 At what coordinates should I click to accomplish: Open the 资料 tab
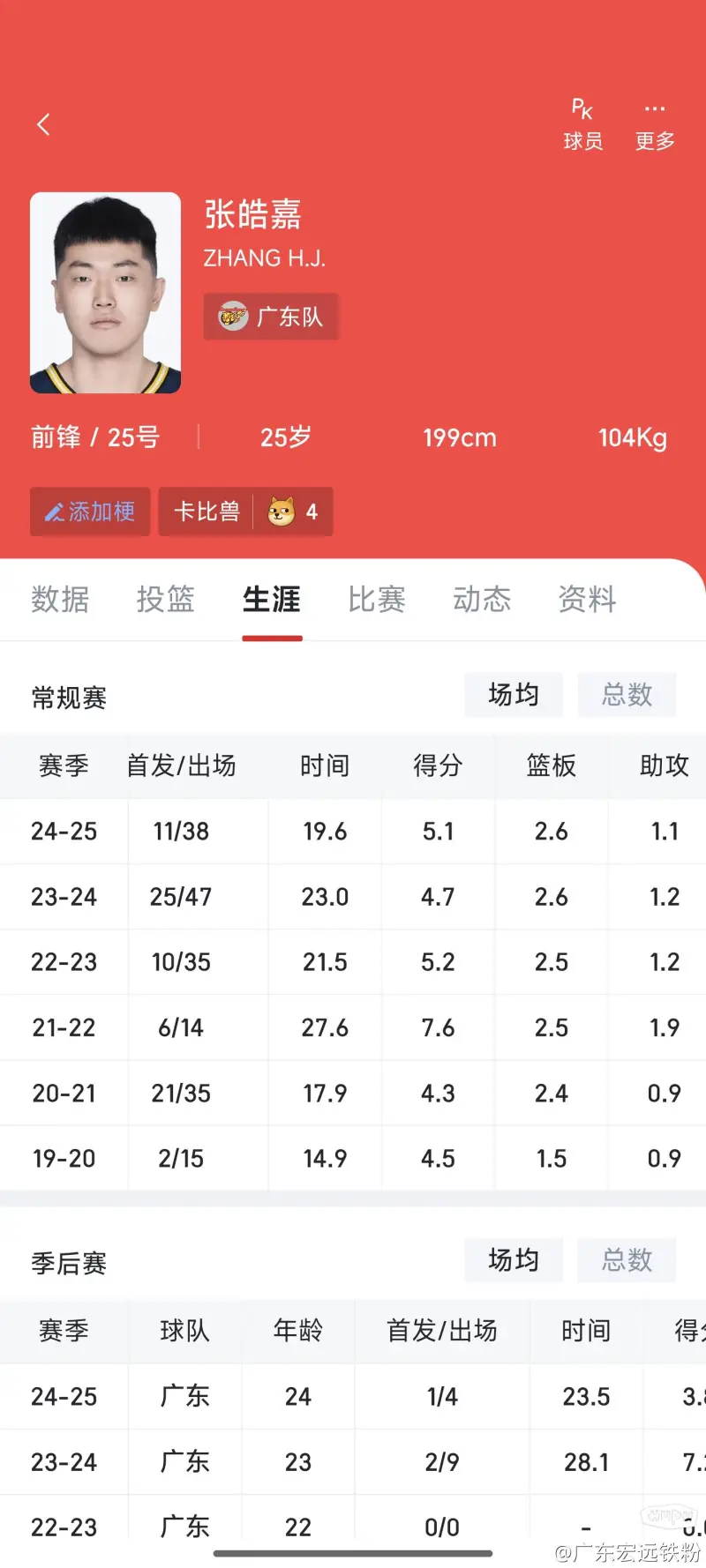tap(587, 600)
